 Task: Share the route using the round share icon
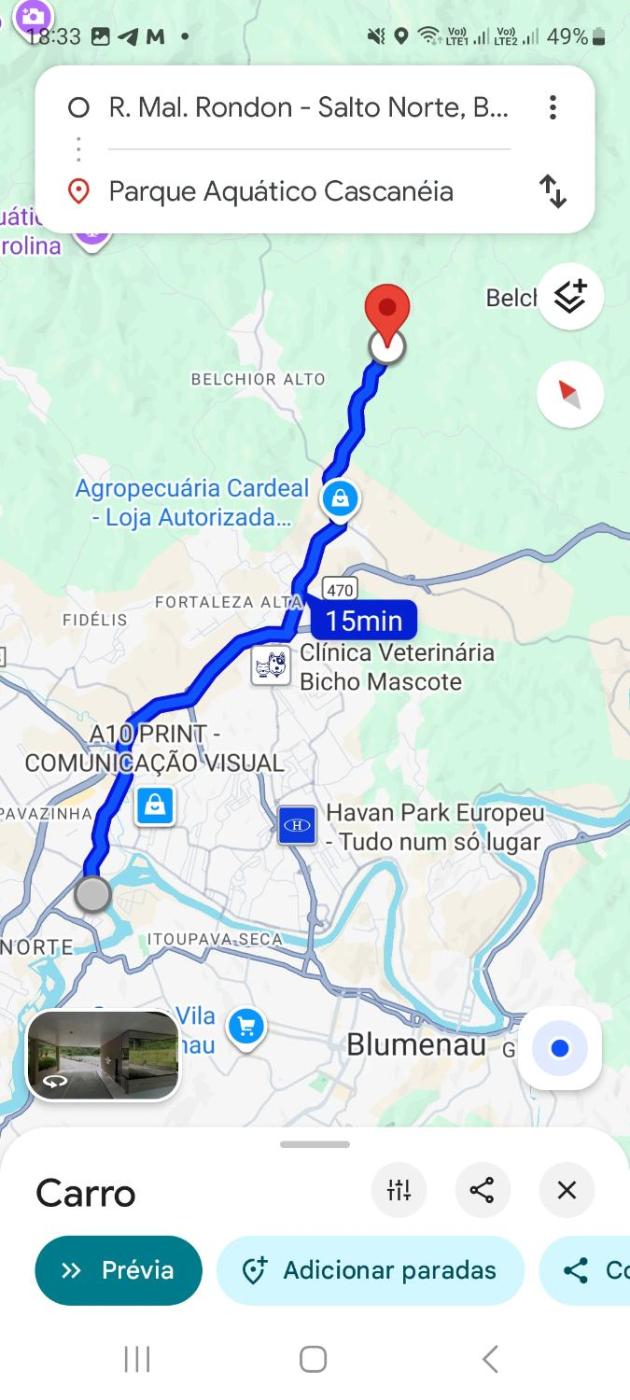pyautogui.click(x=482, y=1190)
